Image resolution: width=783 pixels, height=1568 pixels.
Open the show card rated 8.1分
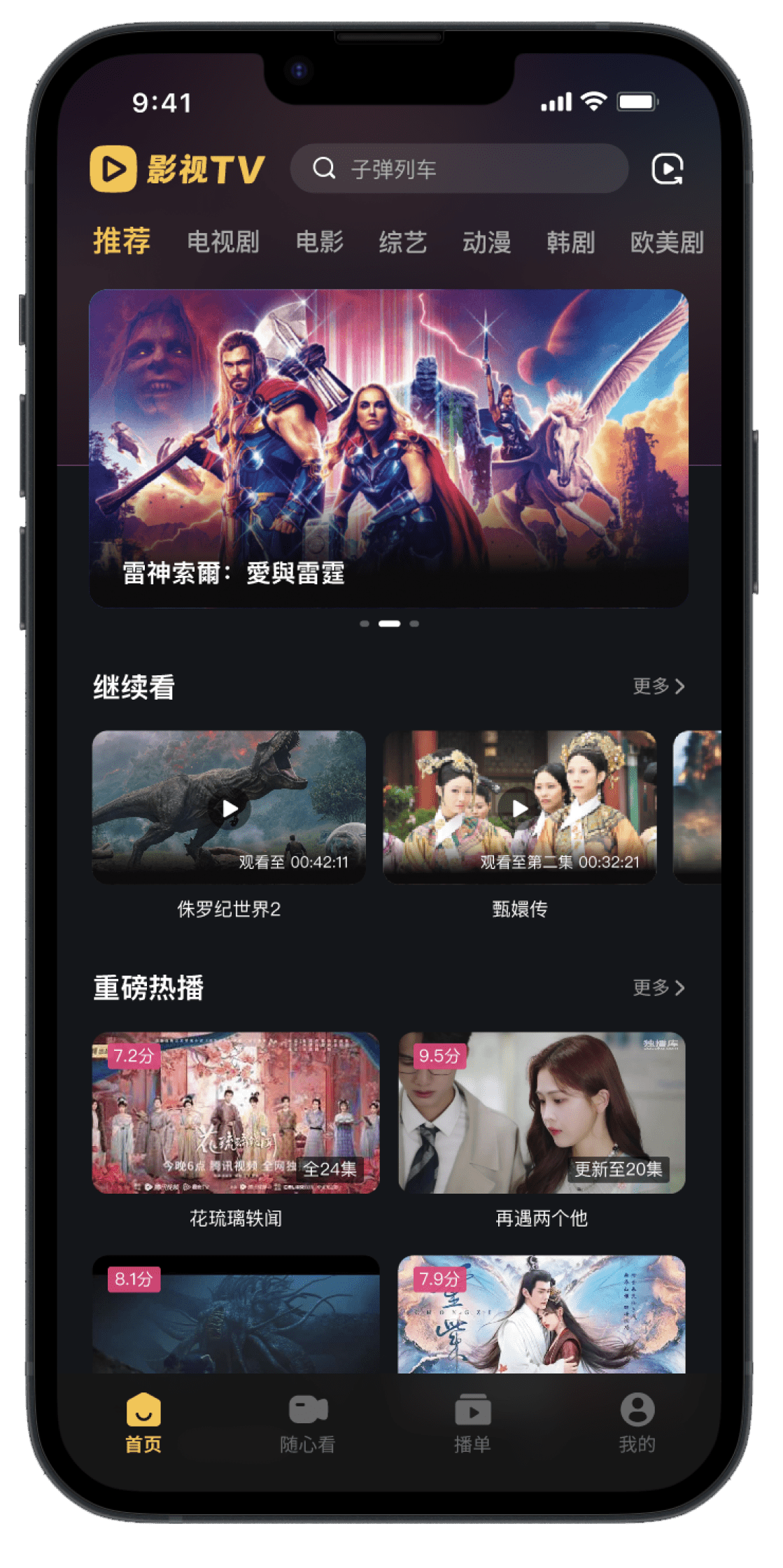point(236,1315)
